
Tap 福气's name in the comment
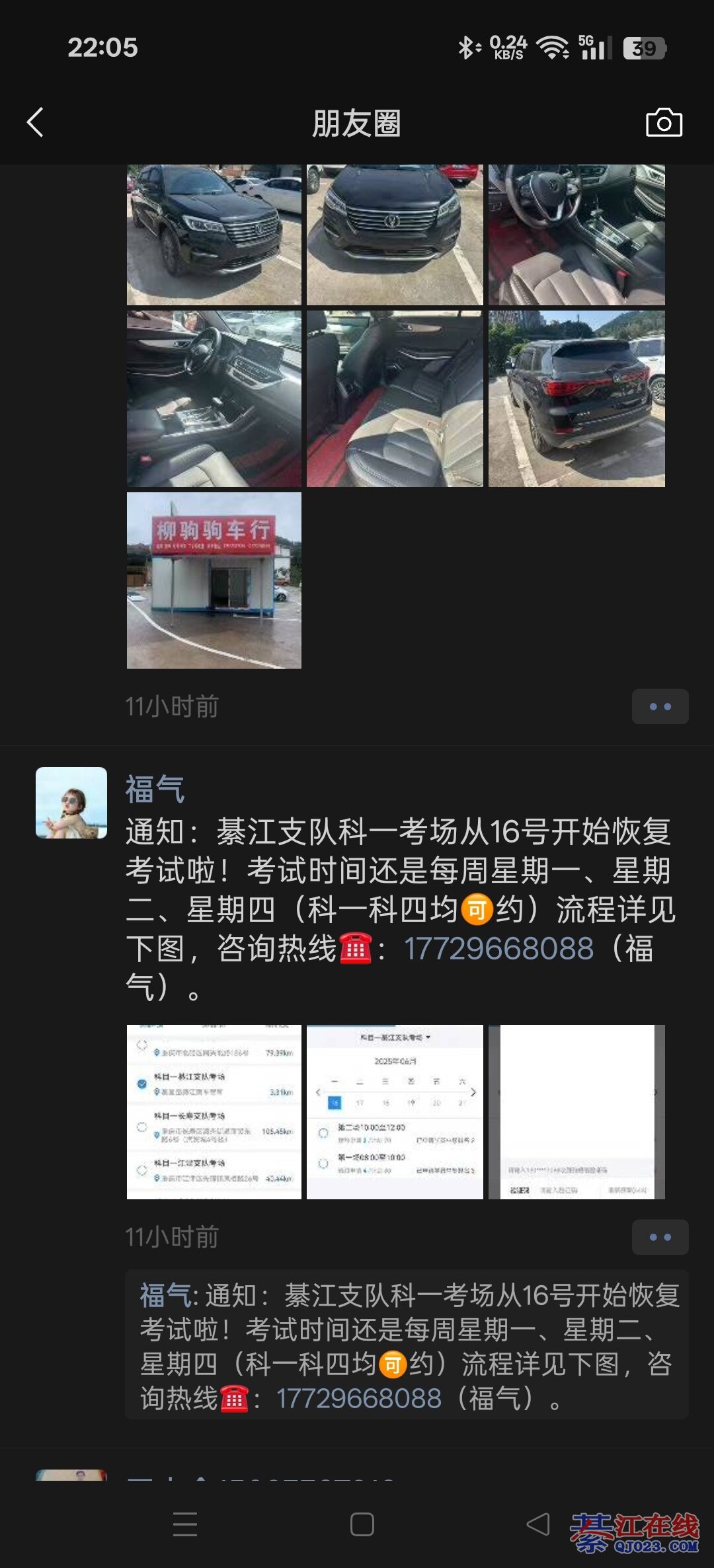165,1296
